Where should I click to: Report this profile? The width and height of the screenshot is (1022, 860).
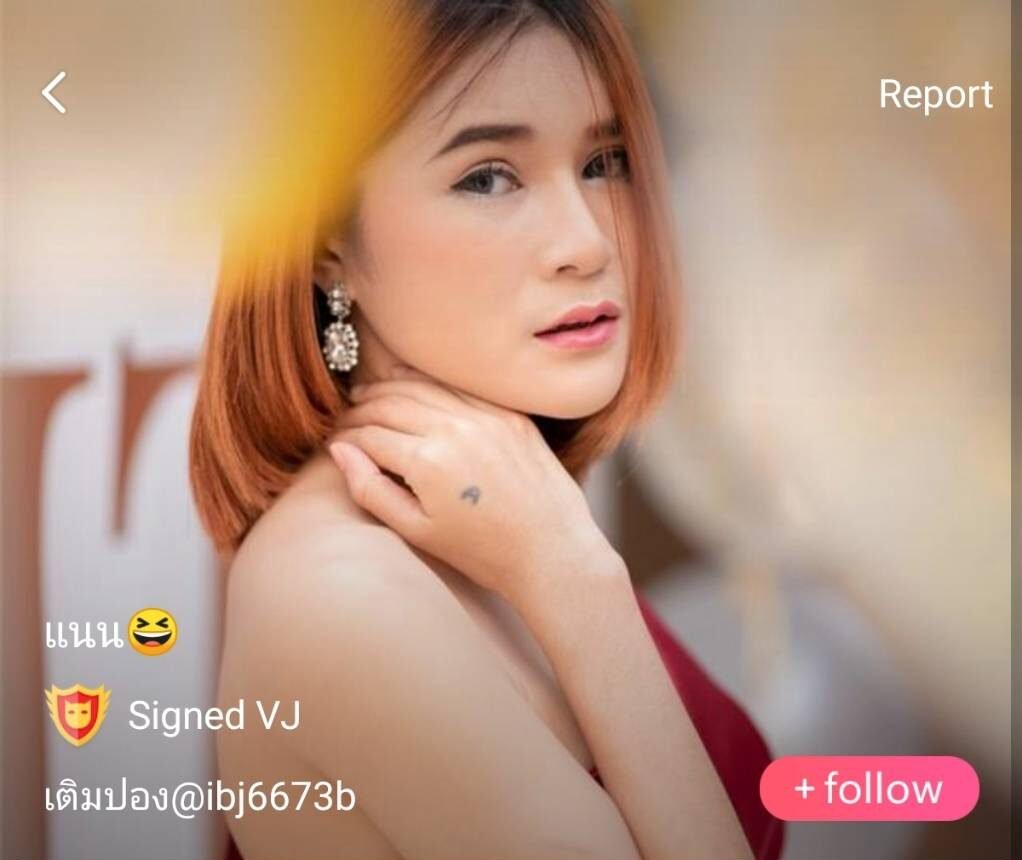pos(935,94)
